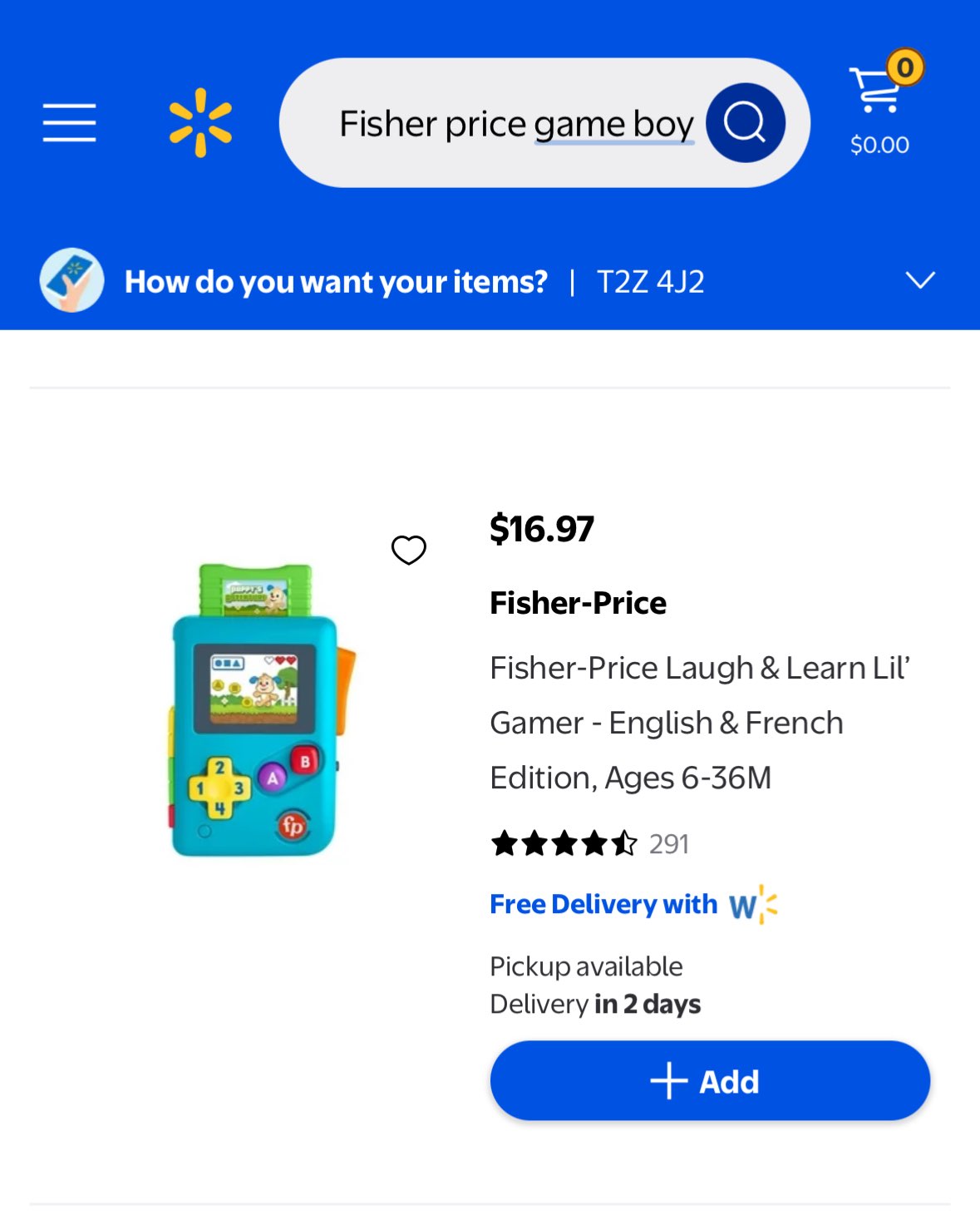Add Lil' Gamer to favorites with heart
Screen dimensions: 980x1220
(408, 550)
